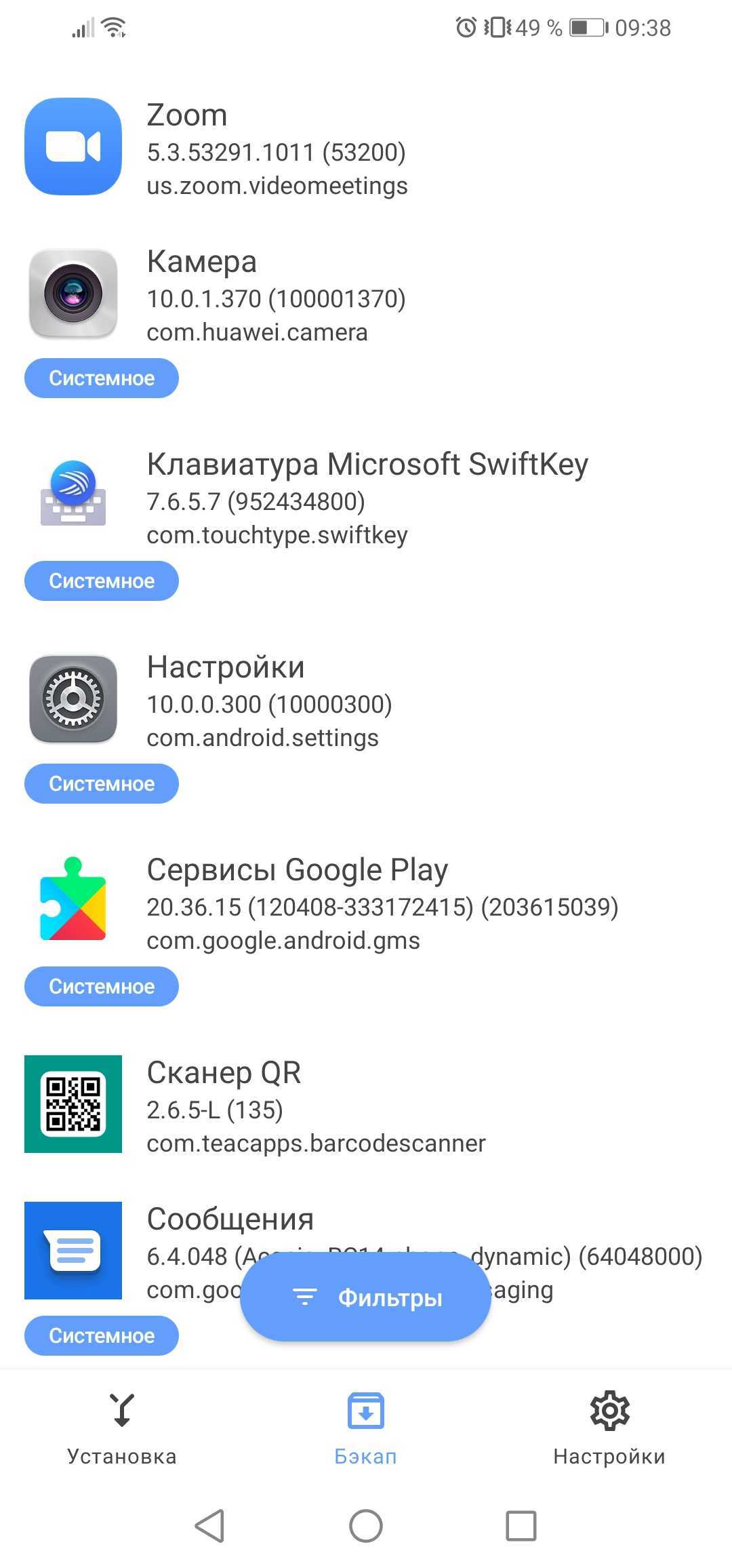Open Клавиатура Microsoft SwiftKey entry
Screen dimensions: 732x1568
(x=366, y=500)
